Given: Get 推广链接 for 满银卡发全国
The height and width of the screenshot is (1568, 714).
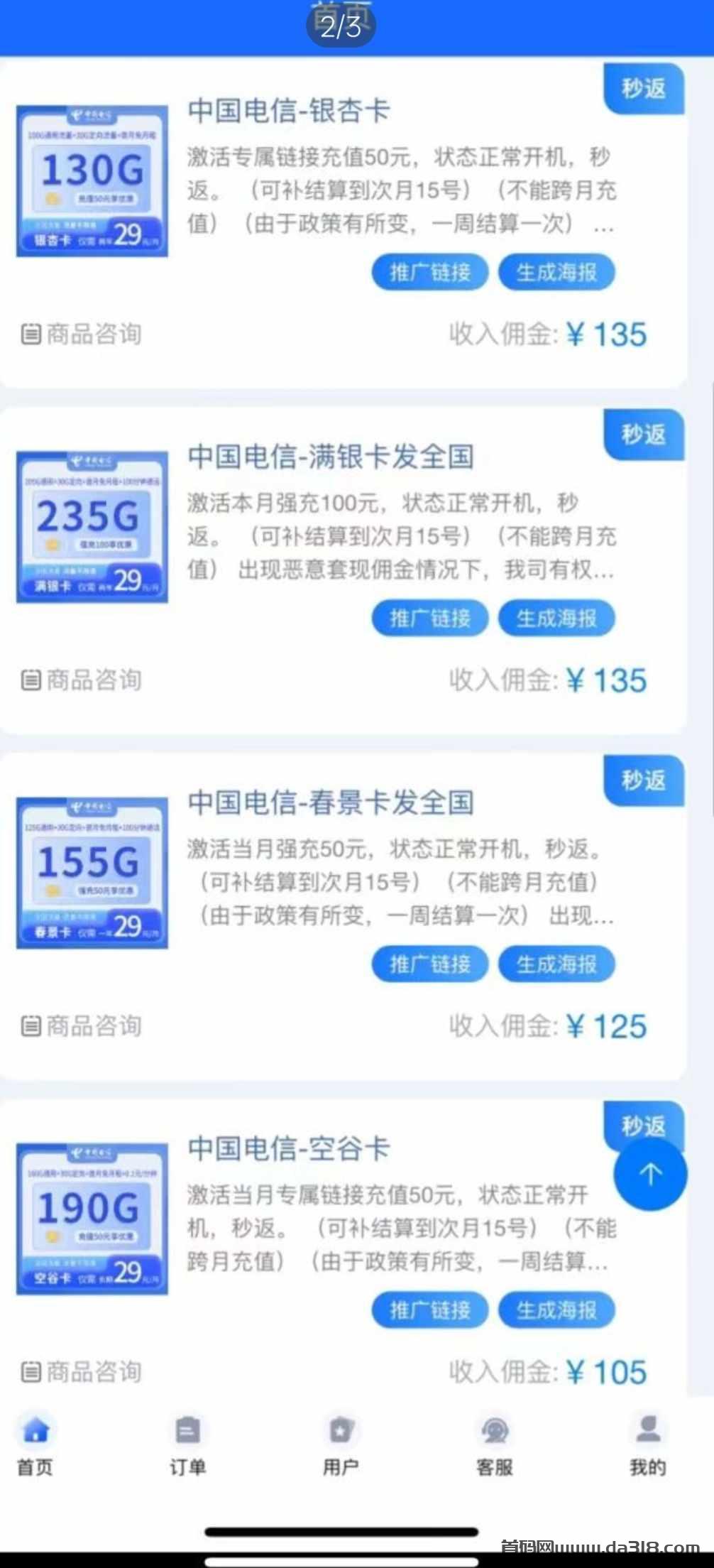Looking at the screenshot, I should point(429,619).
